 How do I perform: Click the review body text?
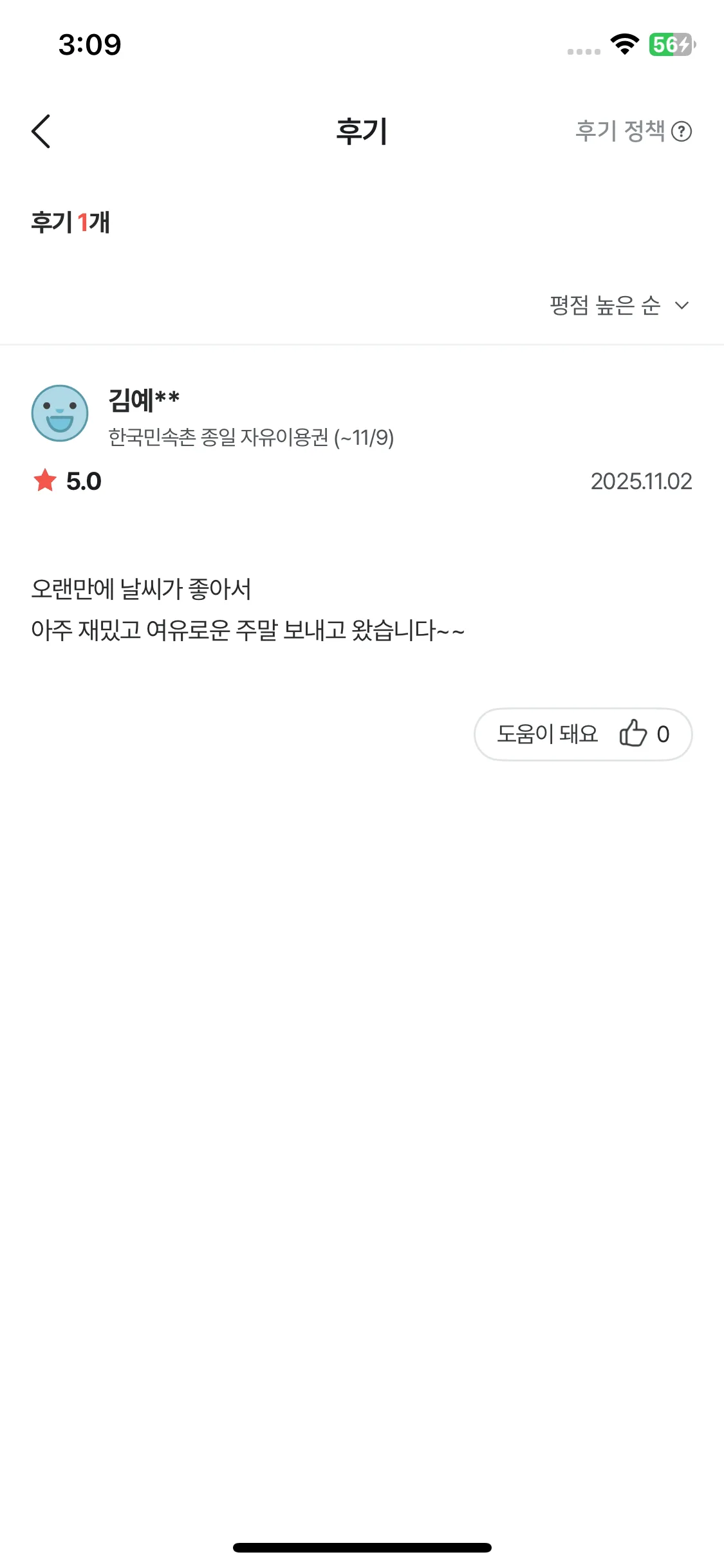click(248, 609)
